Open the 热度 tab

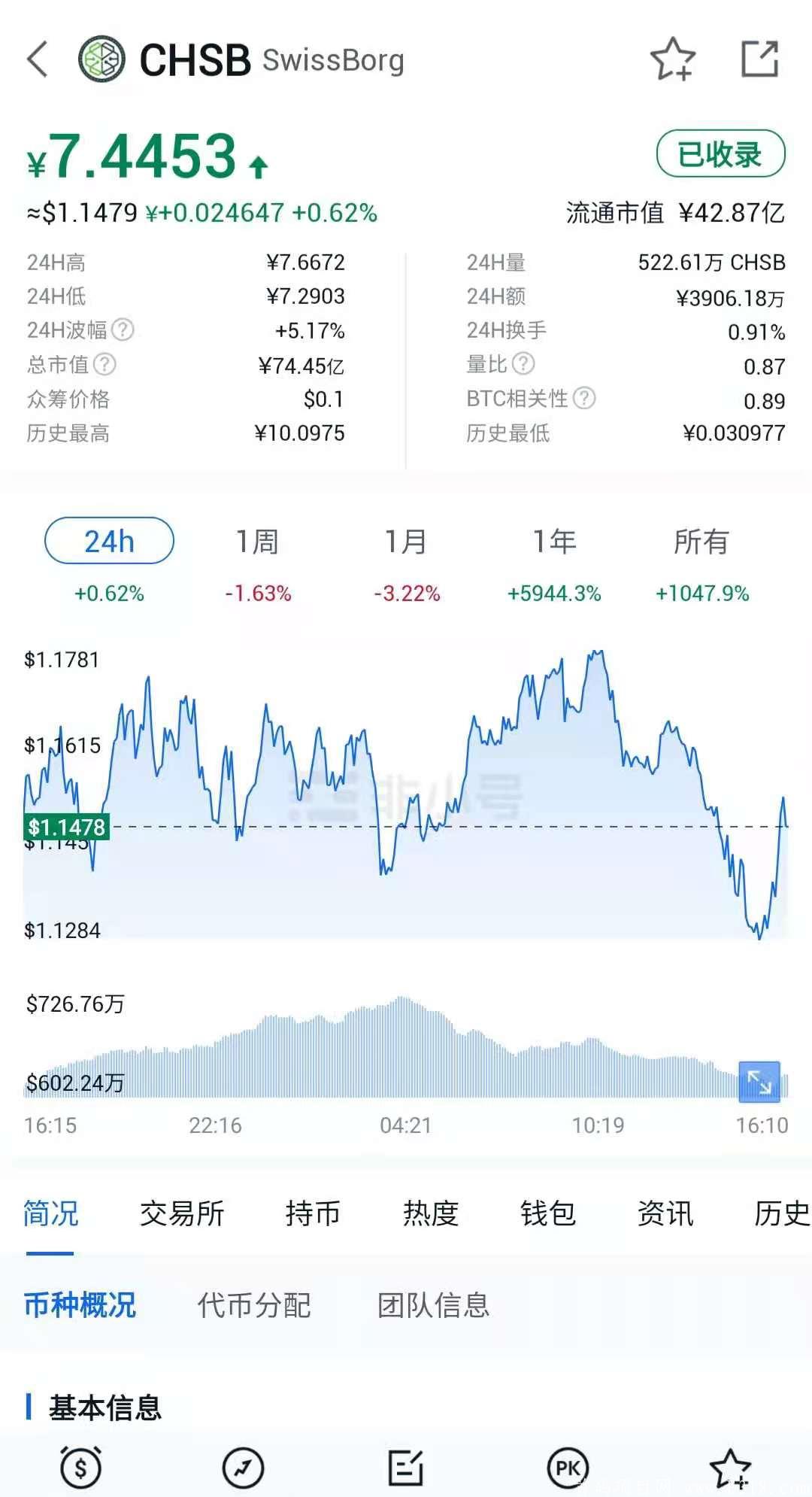tap(430, 1213)
